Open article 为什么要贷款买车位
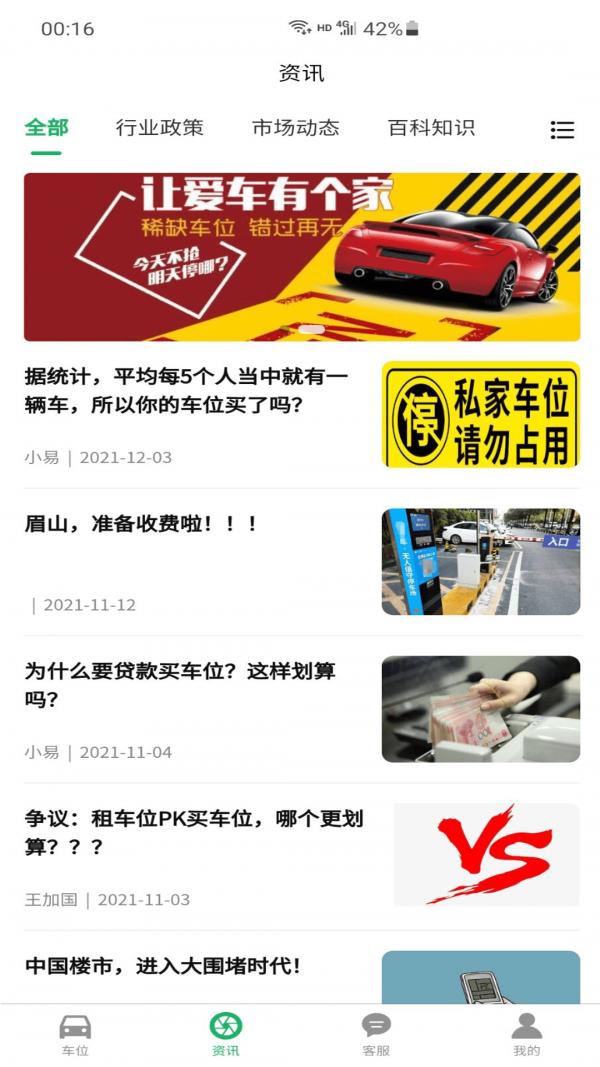600x1067 pixels. click(x=302, y=710)
